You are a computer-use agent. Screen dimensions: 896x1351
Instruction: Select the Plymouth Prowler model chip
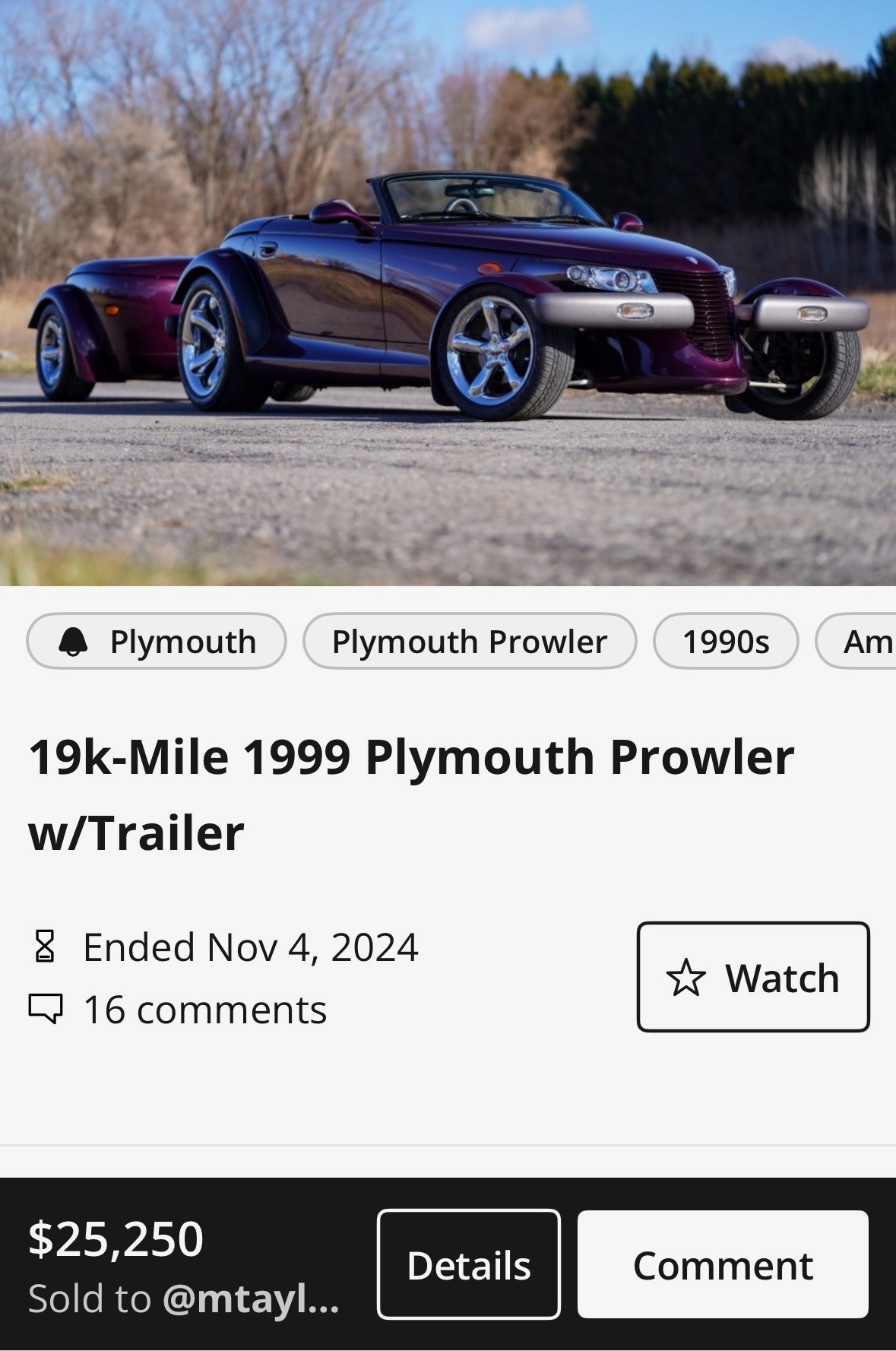click(469, 642)
